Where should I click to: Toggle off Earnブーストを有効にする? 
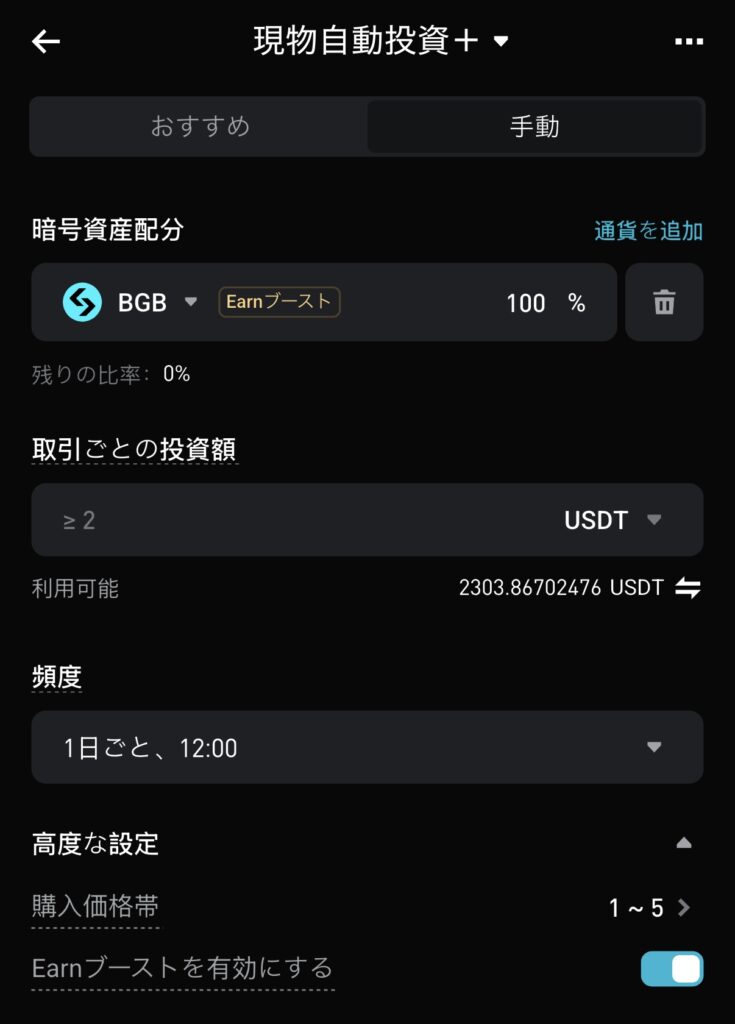[671, 968]
